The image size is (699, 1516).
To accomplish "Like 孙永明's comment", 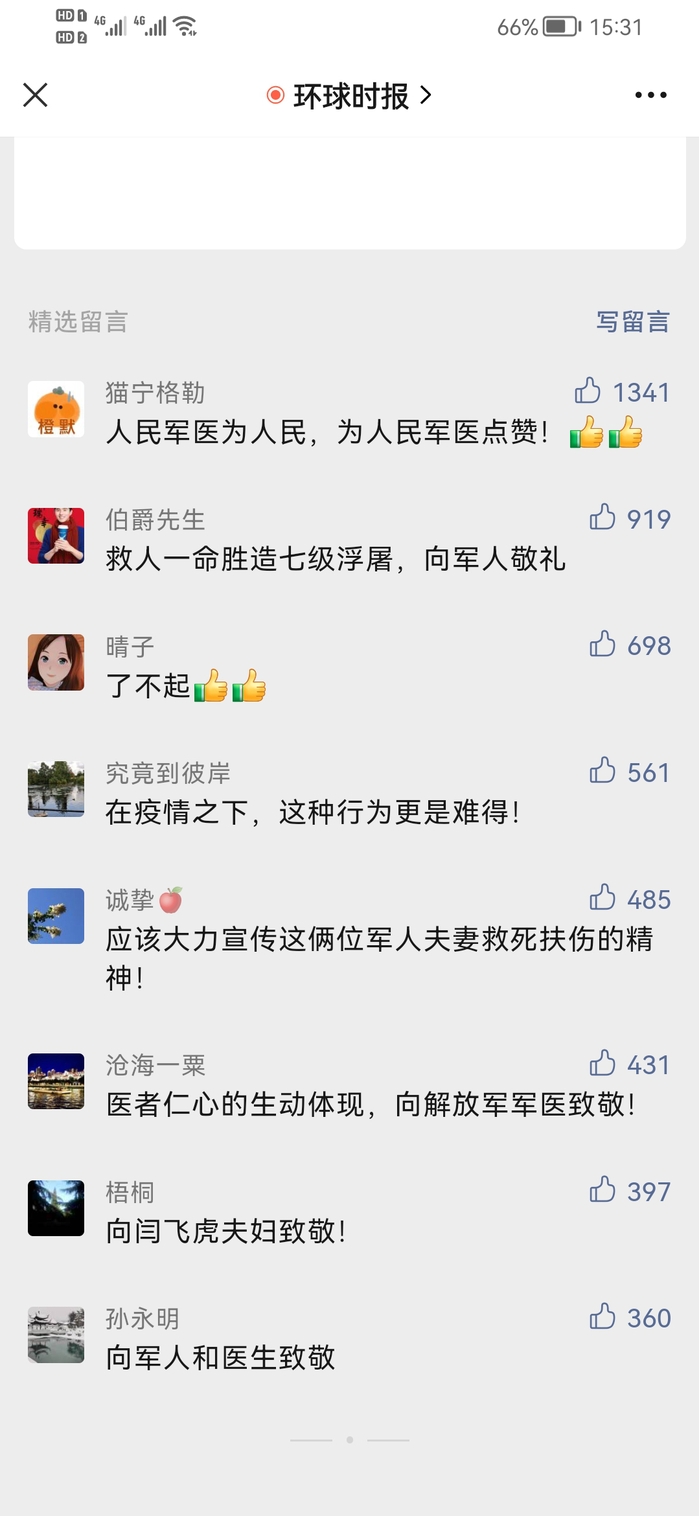I will 602,1317.
